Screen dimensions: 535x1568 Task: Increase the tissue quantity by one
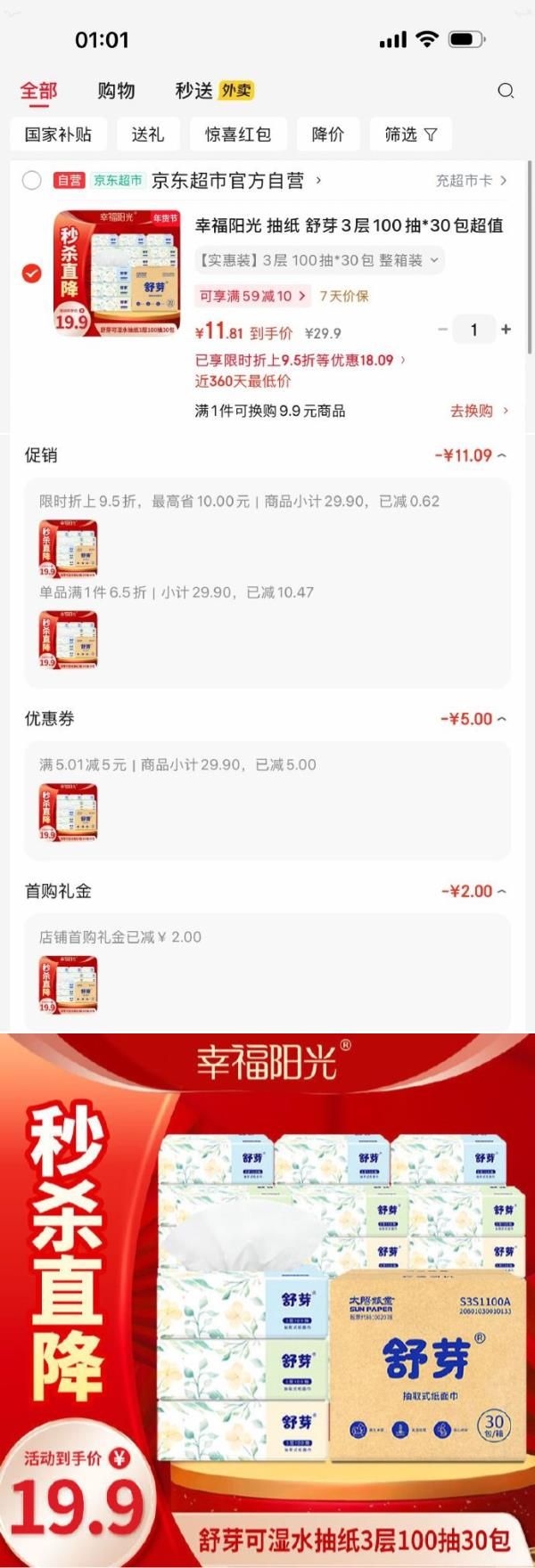(x=506, y=330)
